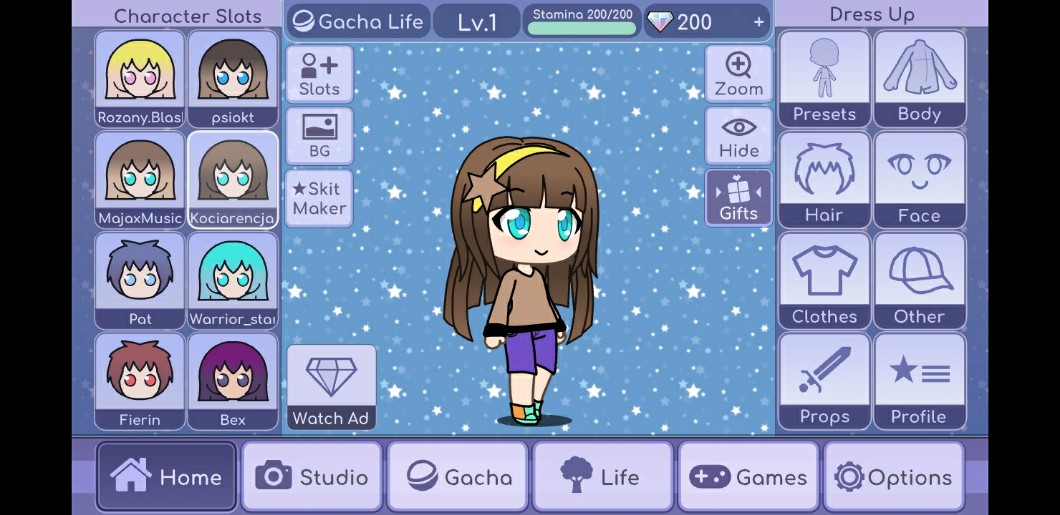This screenshot has height=515, width=1060.
Task: Open the Props category
Action: [x=824, y=381]
